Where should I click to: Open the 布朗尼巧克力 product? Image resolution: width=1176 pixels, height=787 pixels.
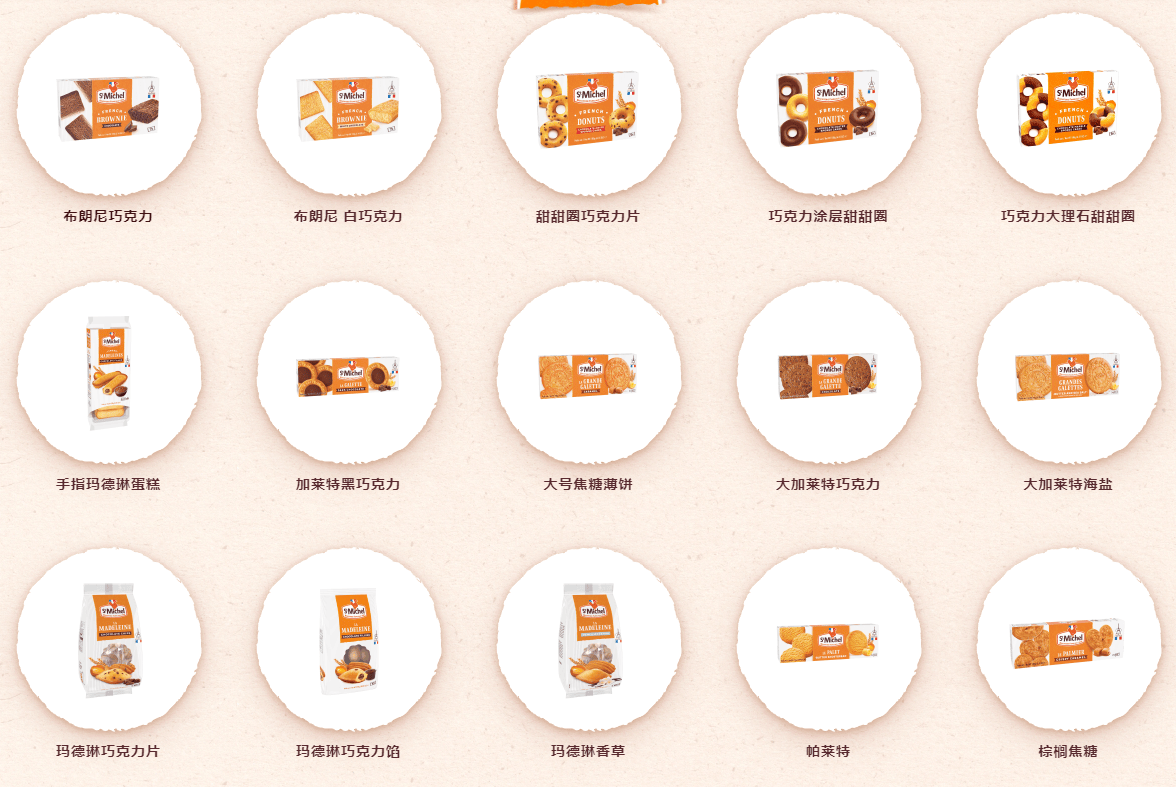click(108, 105)
